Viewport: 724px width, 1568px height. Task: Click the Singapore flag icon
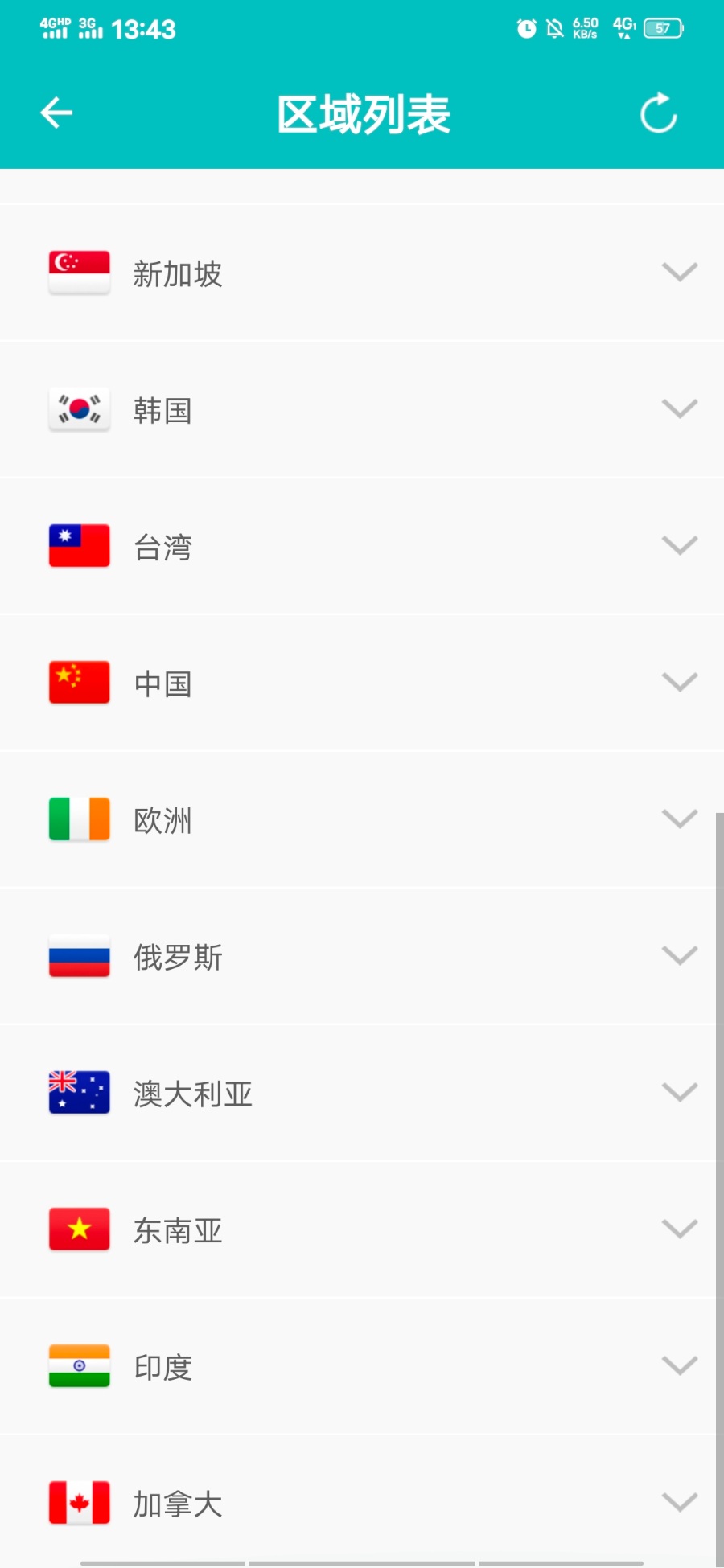click(x=79, y=272)
